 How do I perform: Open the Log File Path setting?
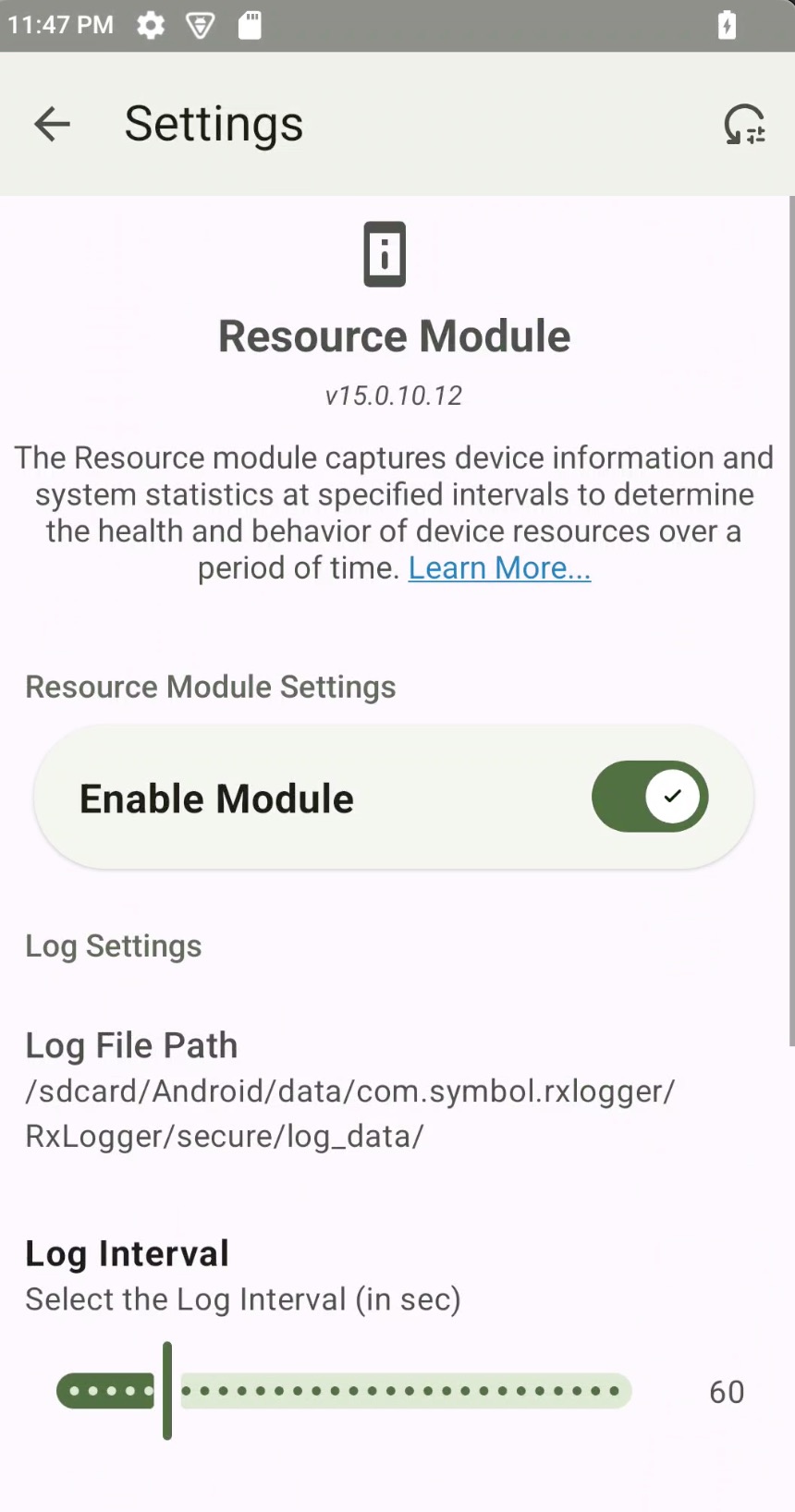(x=349, y=1091)
